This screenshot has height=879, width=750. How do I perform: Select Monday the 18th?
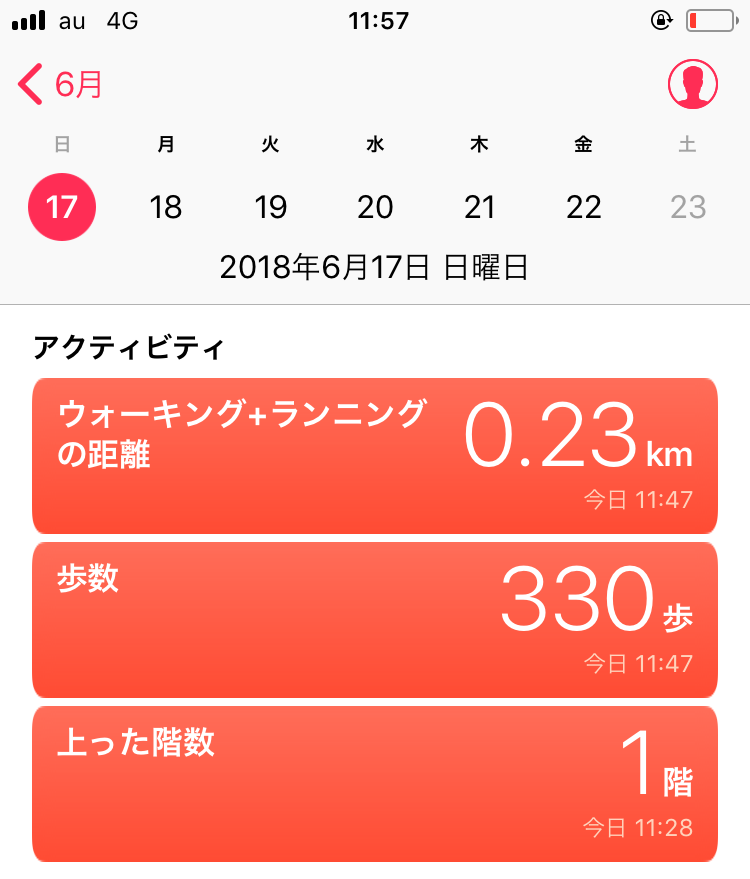click(166, 207)
